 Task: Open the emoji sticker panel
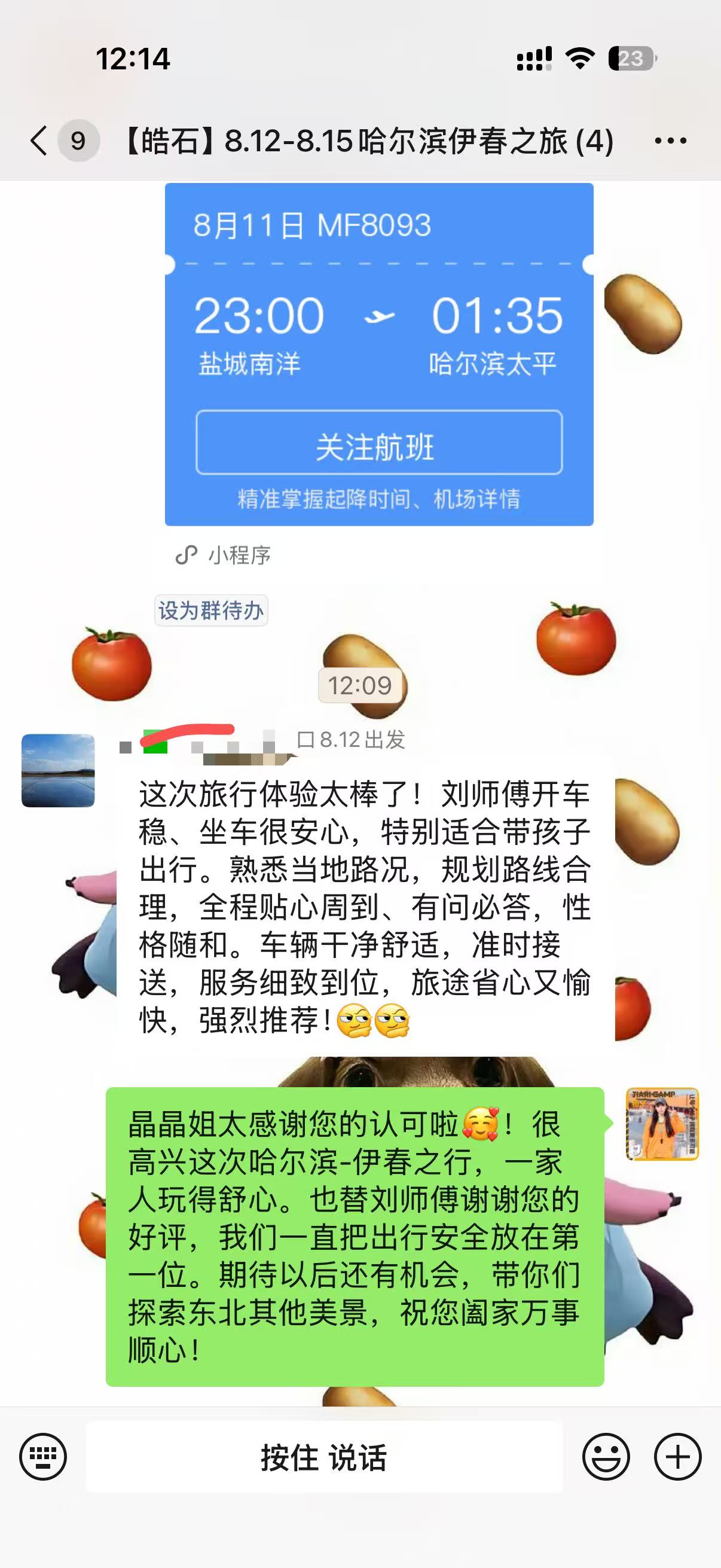coord(606,1457)
